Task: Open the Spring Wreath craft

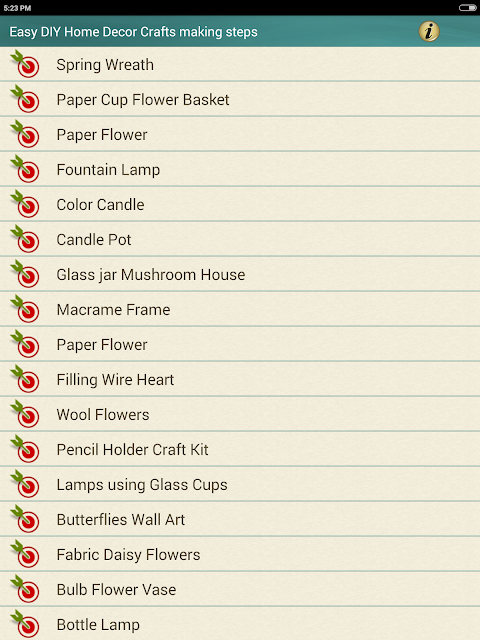Action: point(240,64)
